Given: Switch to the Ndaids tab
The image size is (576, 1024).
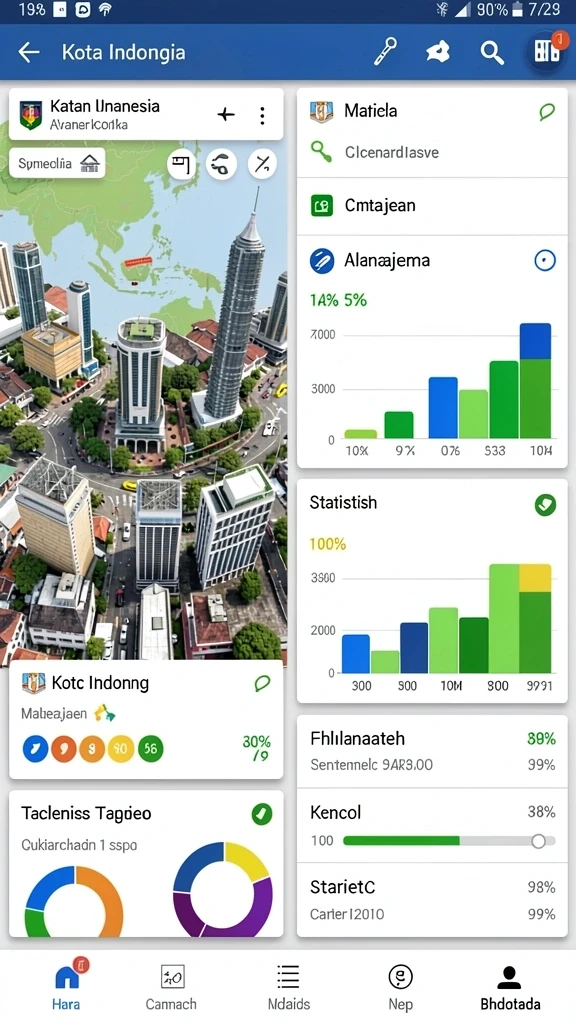Looking at the screenshot, I should click(x=289, y=985).
